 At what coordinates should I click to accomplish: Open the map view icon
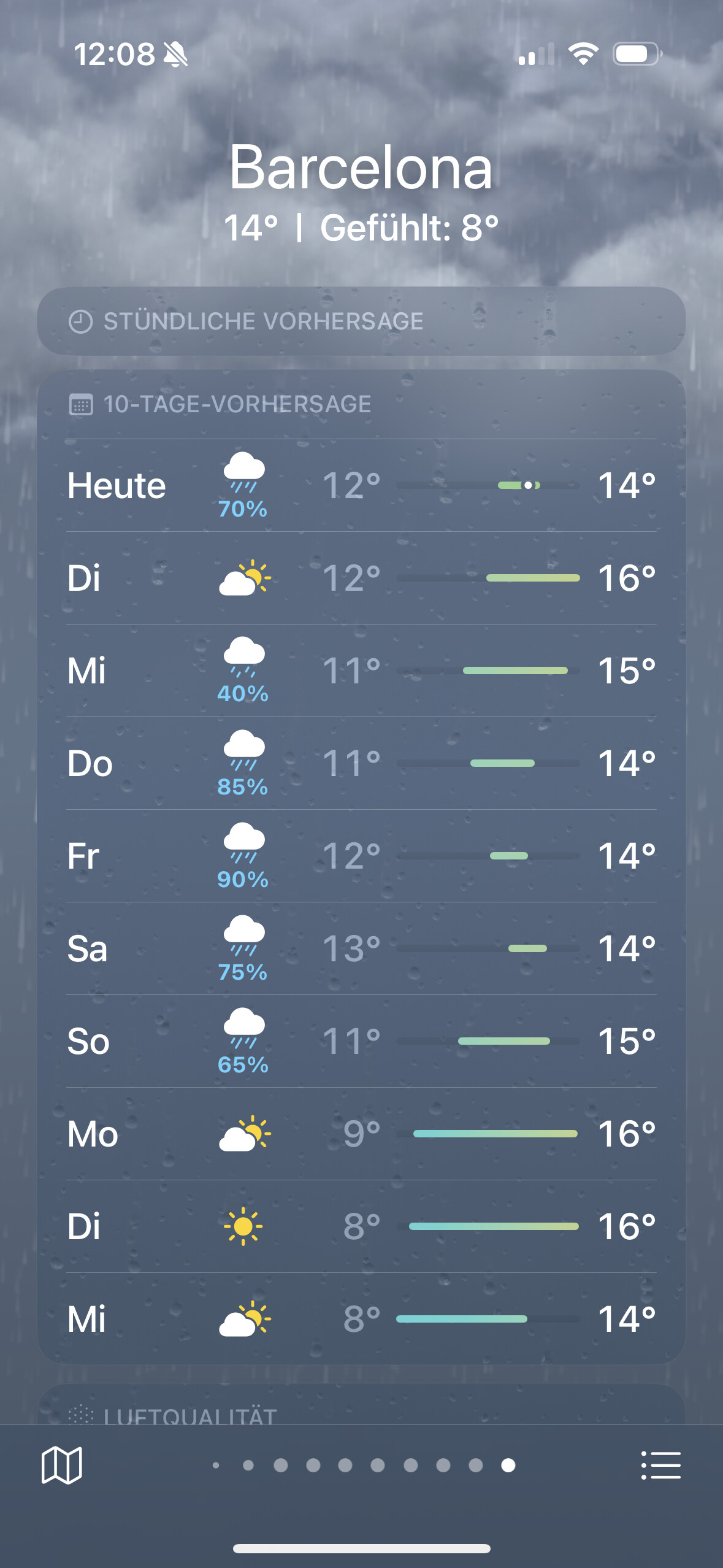point(61,1465)
